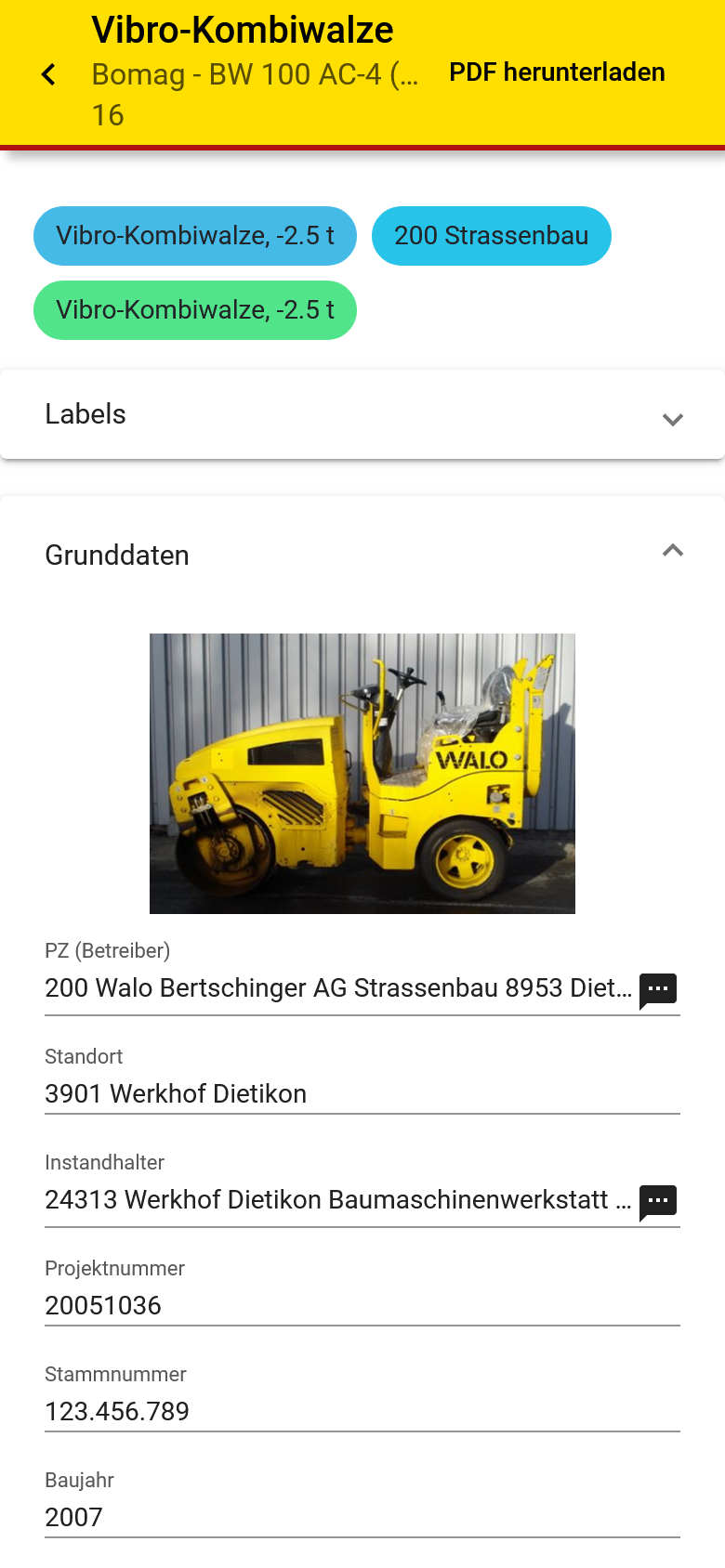
Task: Select the Instandhalter field text
Action: (335, 1200)
